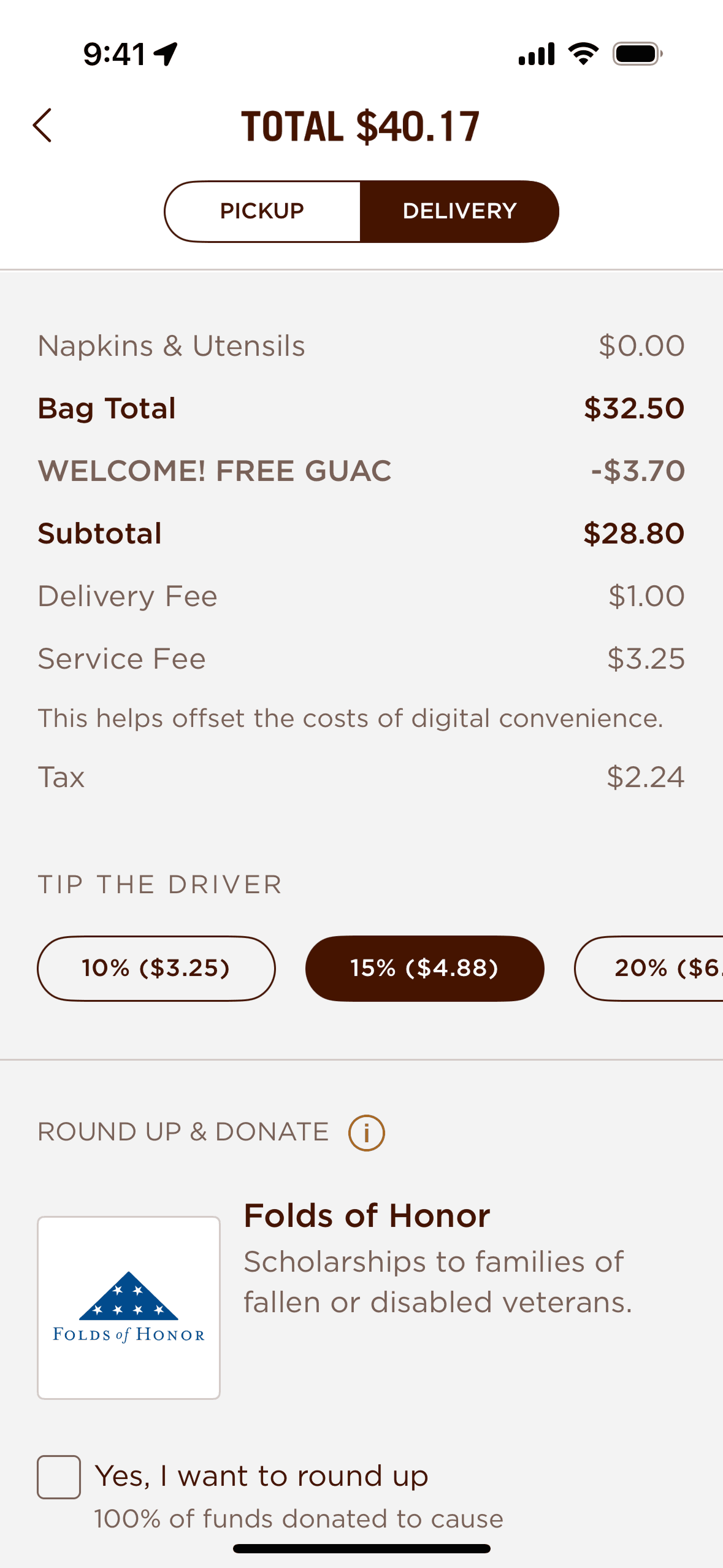Select the Delivery option
723x1568 pixels.
(459, 211)
